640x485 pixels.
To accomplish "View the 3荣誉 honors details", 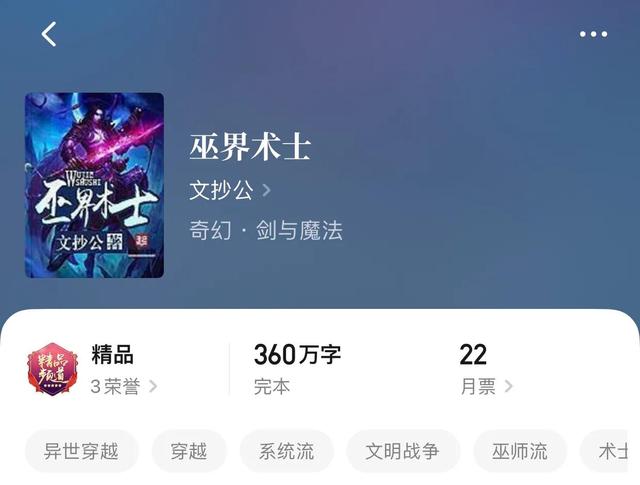I will (124, 386).
